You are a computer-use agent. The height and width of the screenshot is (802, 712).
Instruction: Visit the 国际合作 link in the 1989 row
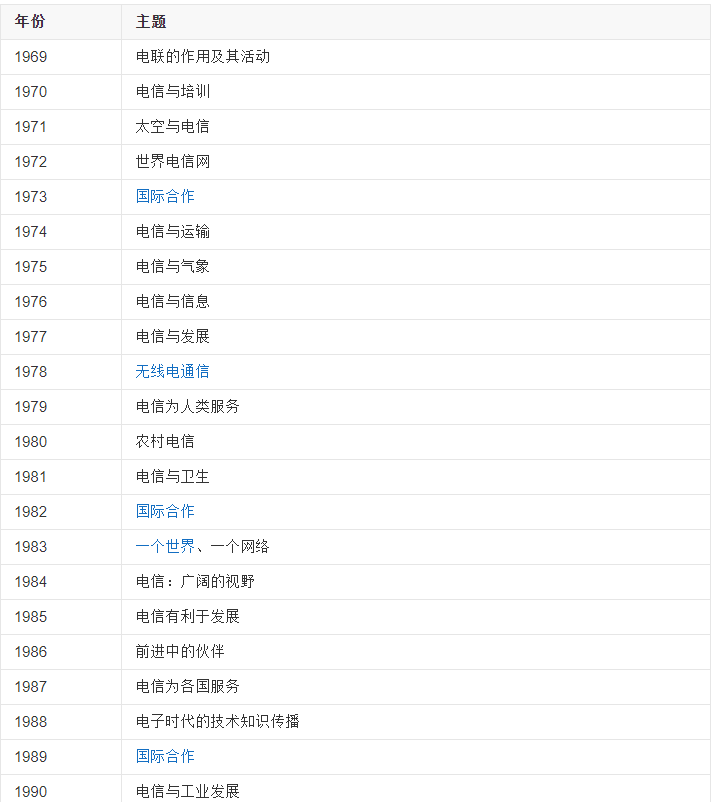point(165,756)
